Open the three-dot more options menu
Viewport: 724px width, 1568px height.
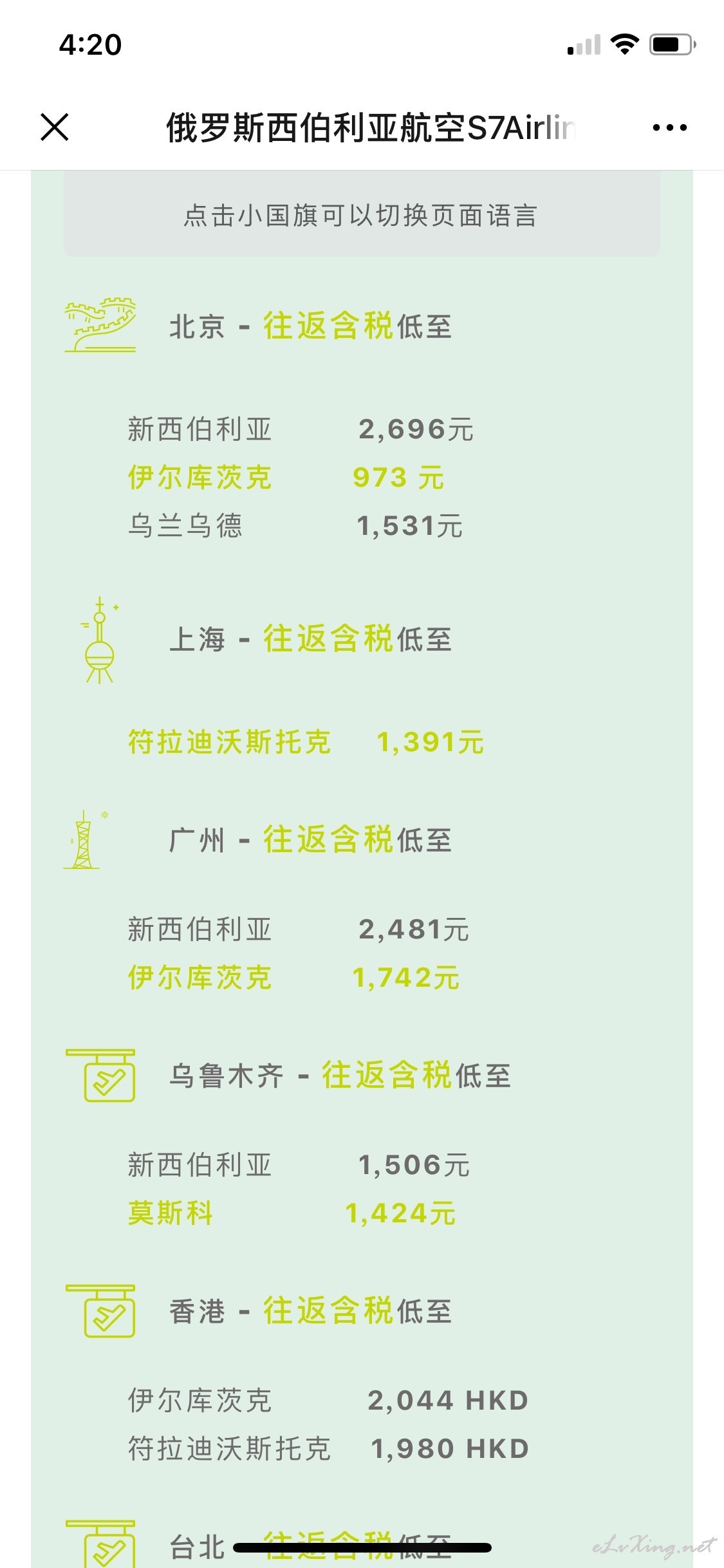(669, 127)
